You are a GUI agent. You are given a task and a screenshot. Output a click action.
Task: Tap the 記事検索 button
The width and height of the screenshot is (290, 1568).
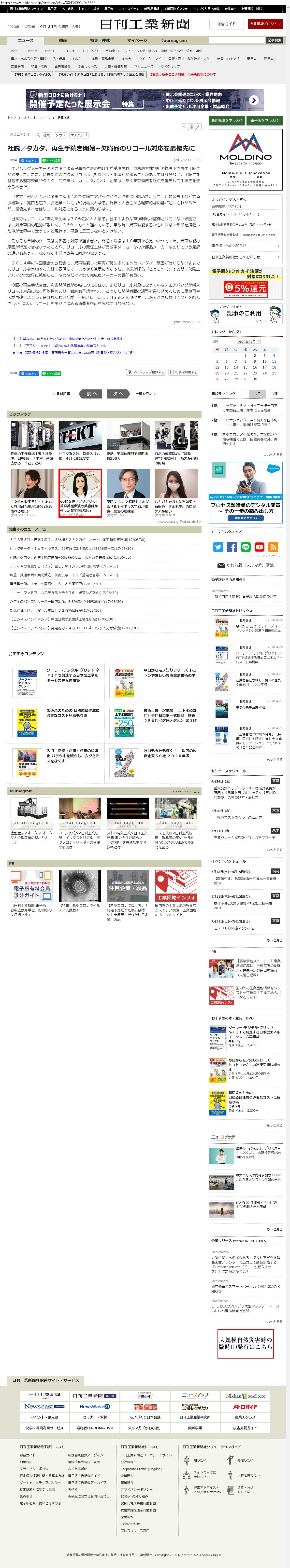(x=274, y=40)
